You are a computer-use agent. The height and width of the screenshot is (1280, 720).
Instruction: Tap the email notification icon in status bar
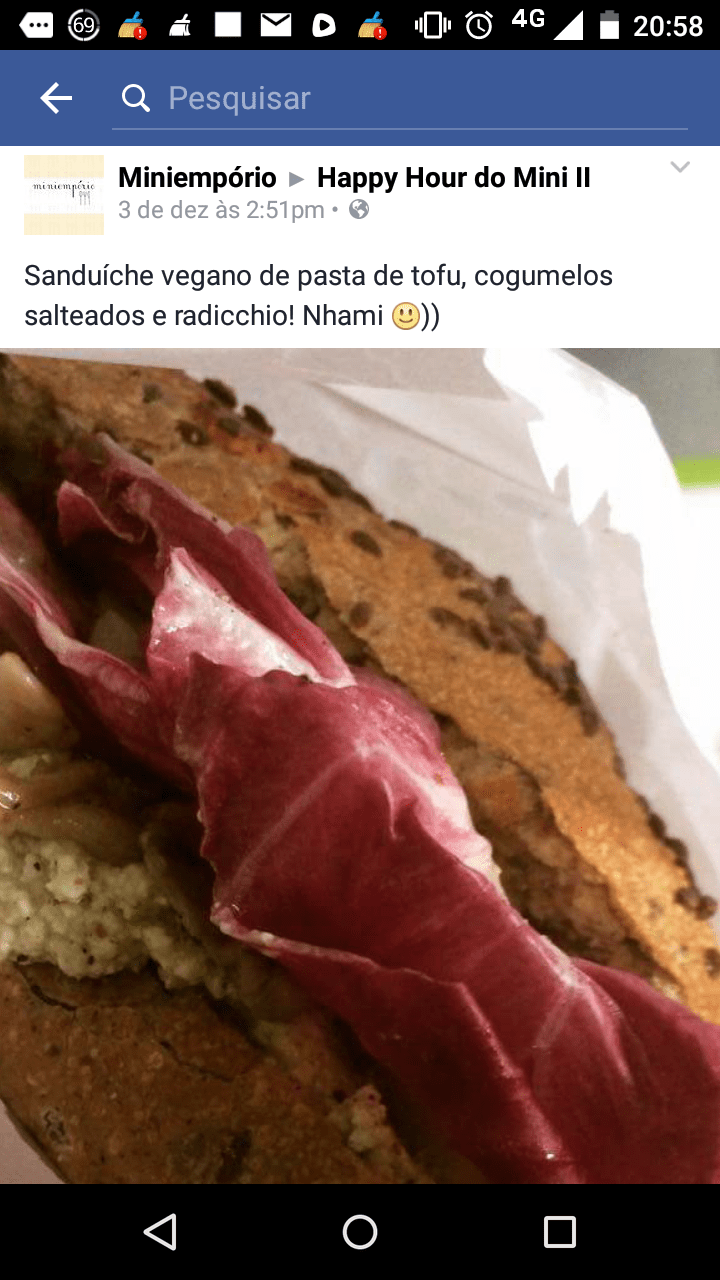(x=273, y=25)
